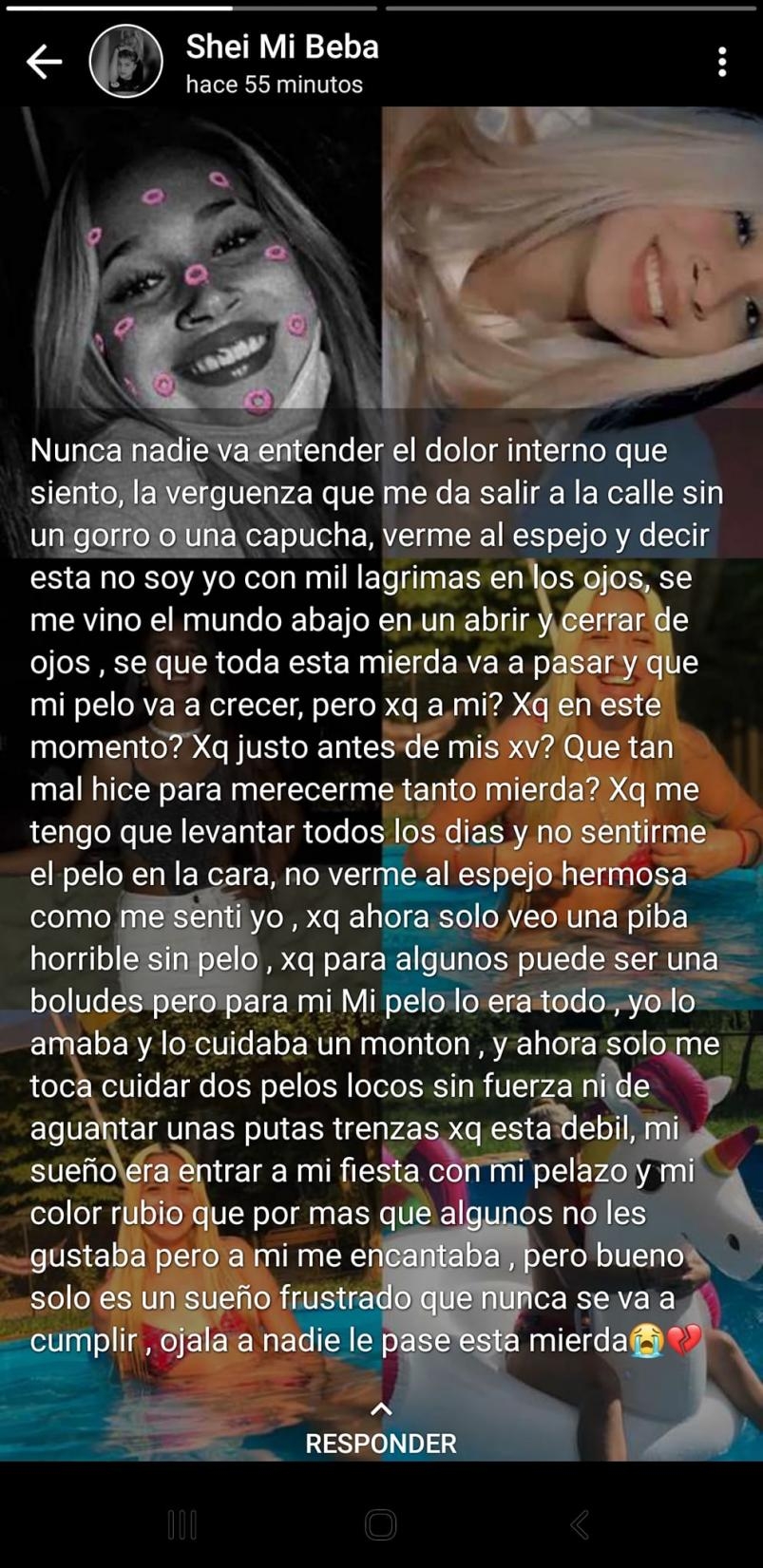763x1568 pixels.
Task: Open the three-dot overflow menu
Action: tap(722, 63)
